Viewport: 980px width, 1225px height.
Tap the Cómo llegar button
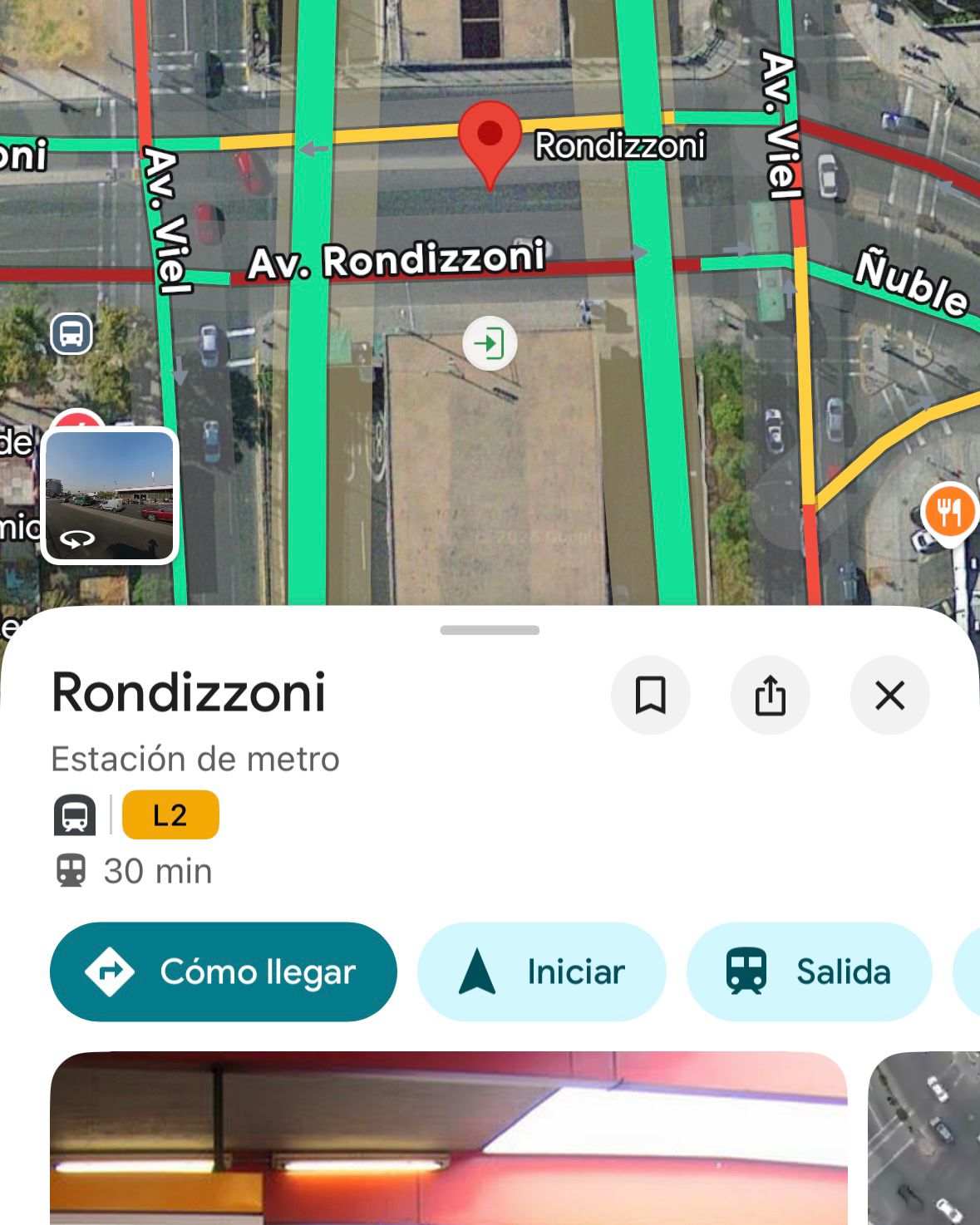tap(223, 972)
